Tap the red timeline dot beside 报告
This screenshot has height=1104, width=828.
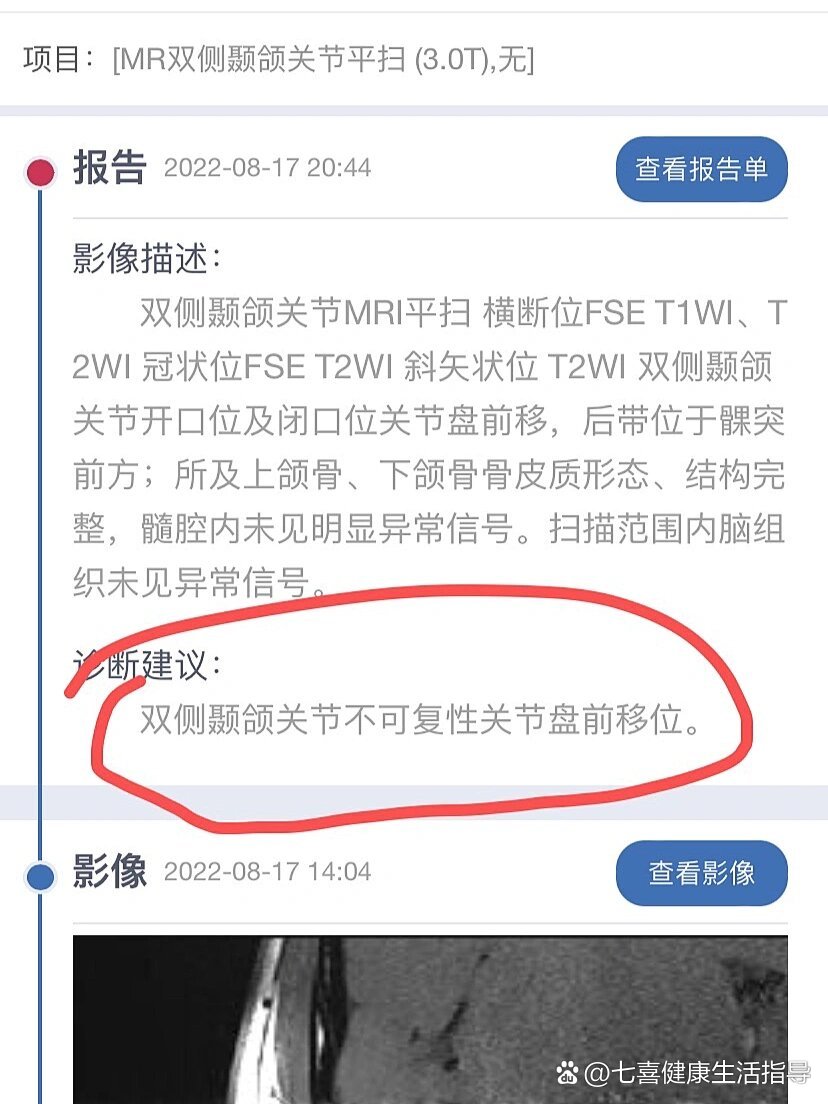click(40, 169)
